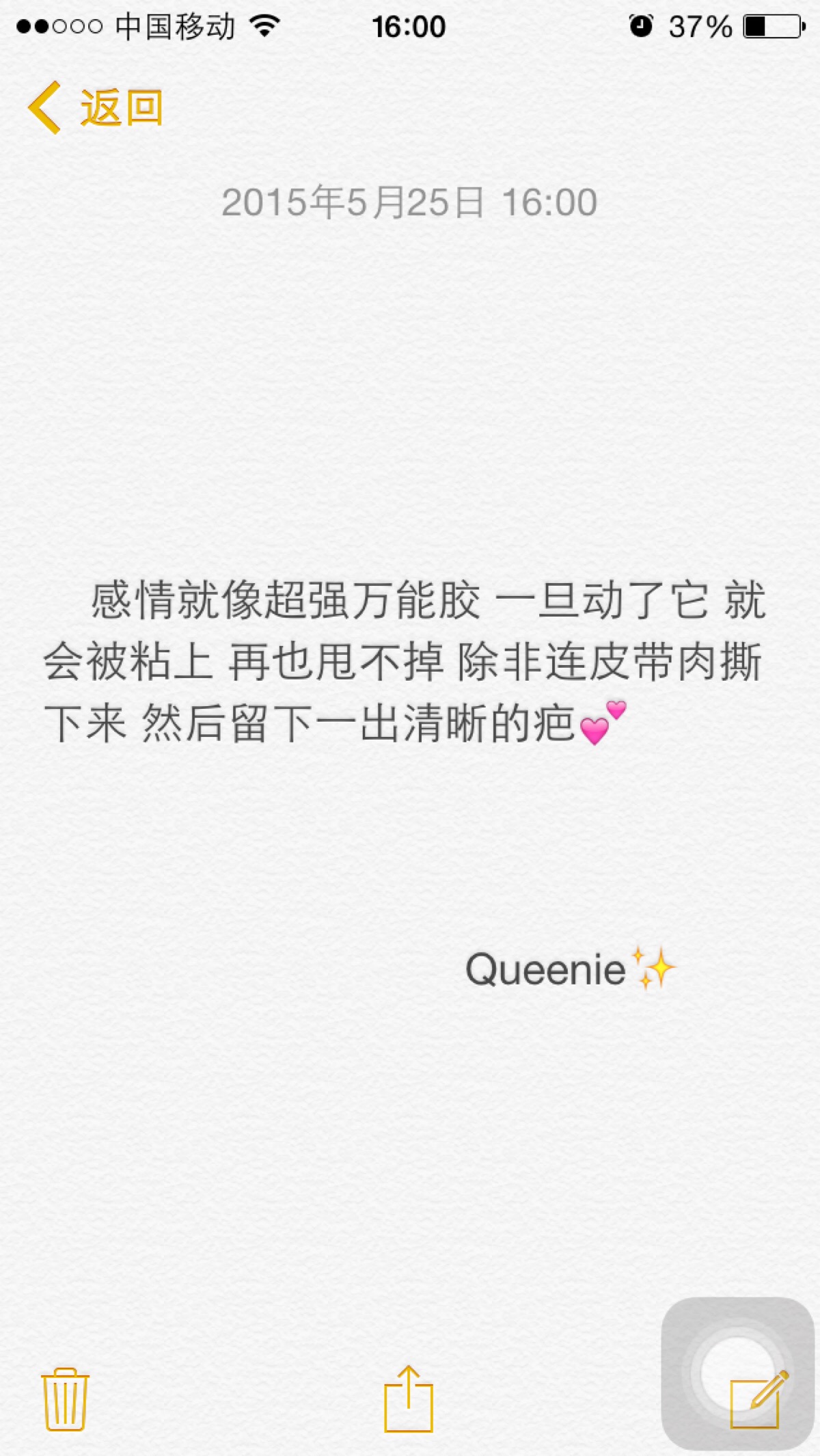Viewport: 820px width, 1456px height.
Task: Tap the 中国移动 carrier label
Action: coord(174,25)
